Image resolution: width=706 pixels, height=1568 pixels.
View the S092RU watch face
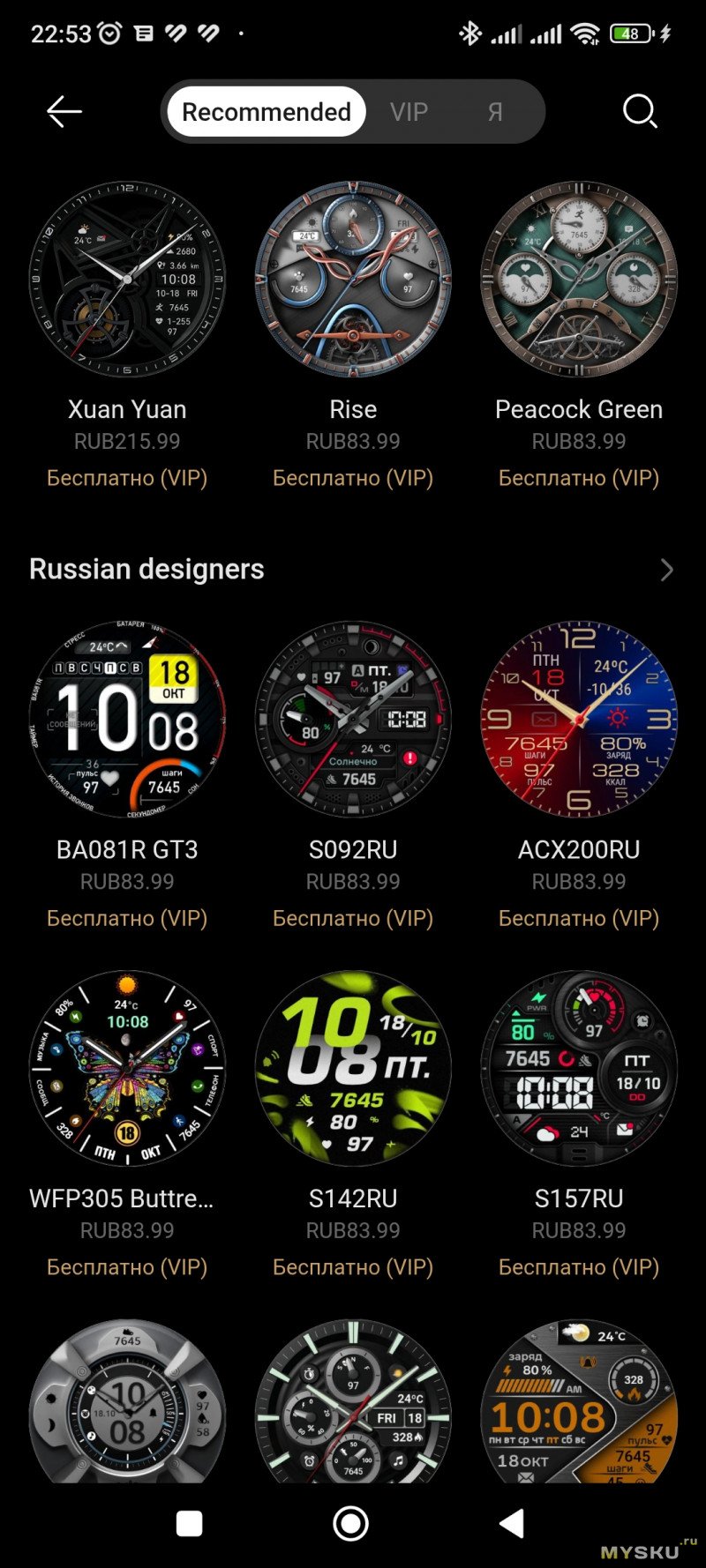[x=353, y=720]
